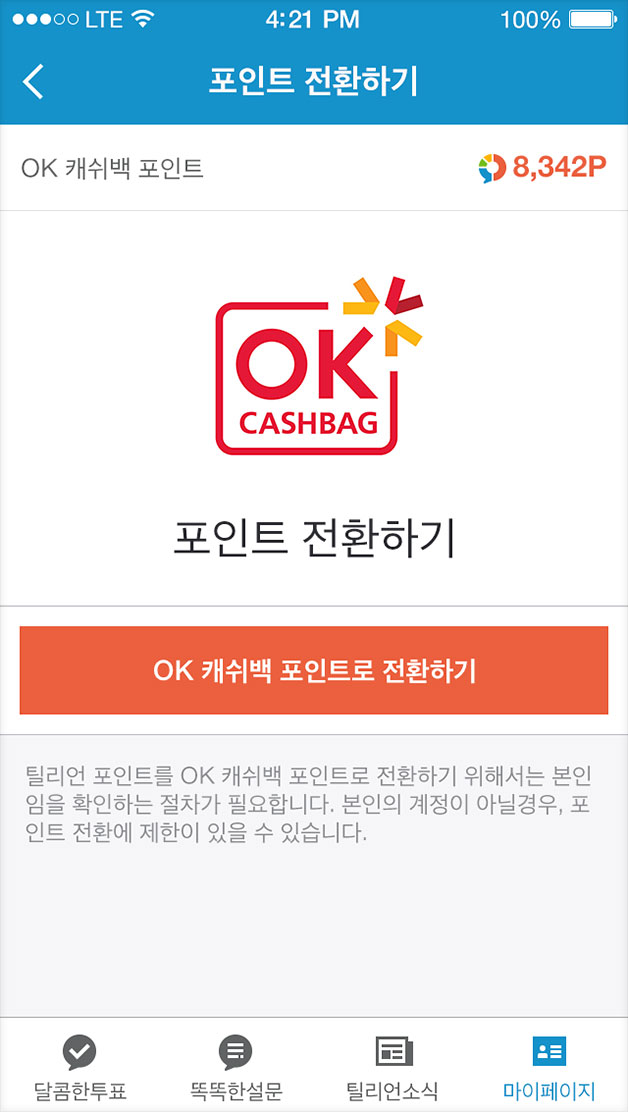
Task: Switch to the 달콤한투표 tab
Action: pos(80,1067)
